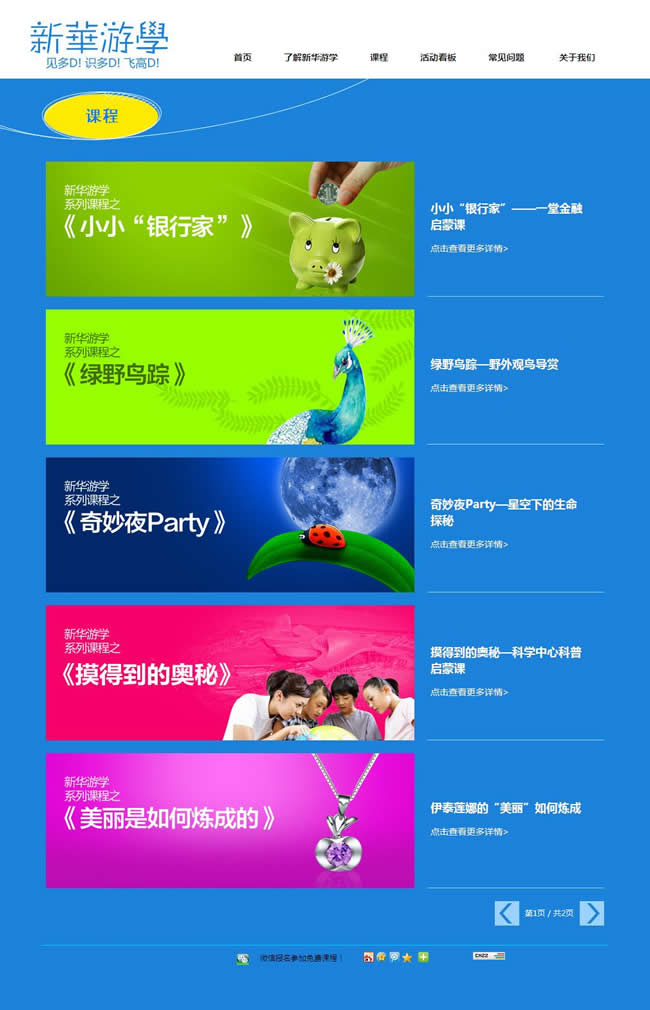The width and height of the screenshot is (650, 1010).
Task: Open the 活动看板 section
Action: pos(438,58)
